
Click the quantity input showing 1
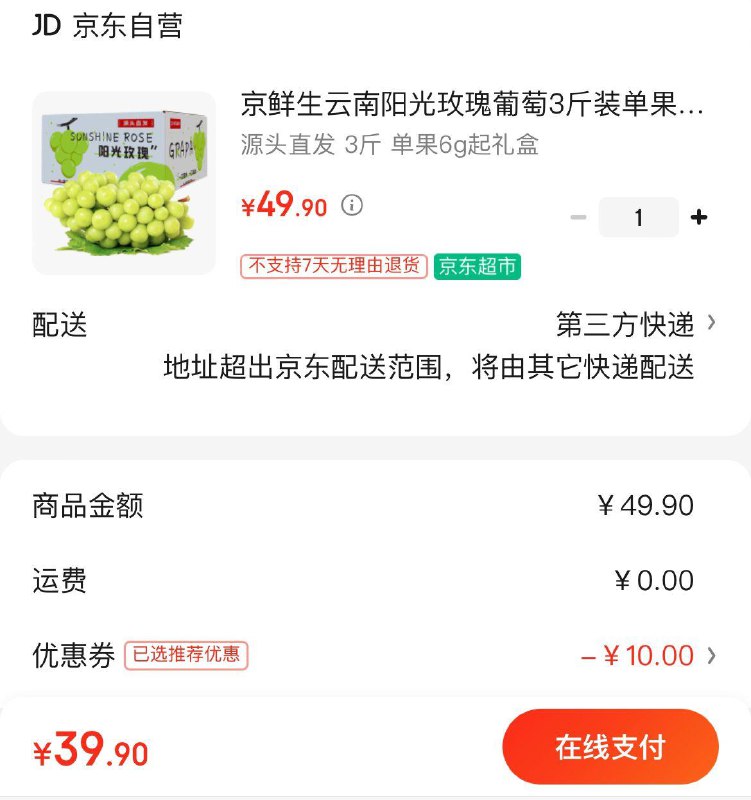pyautogui.click(x=639, y=216)
